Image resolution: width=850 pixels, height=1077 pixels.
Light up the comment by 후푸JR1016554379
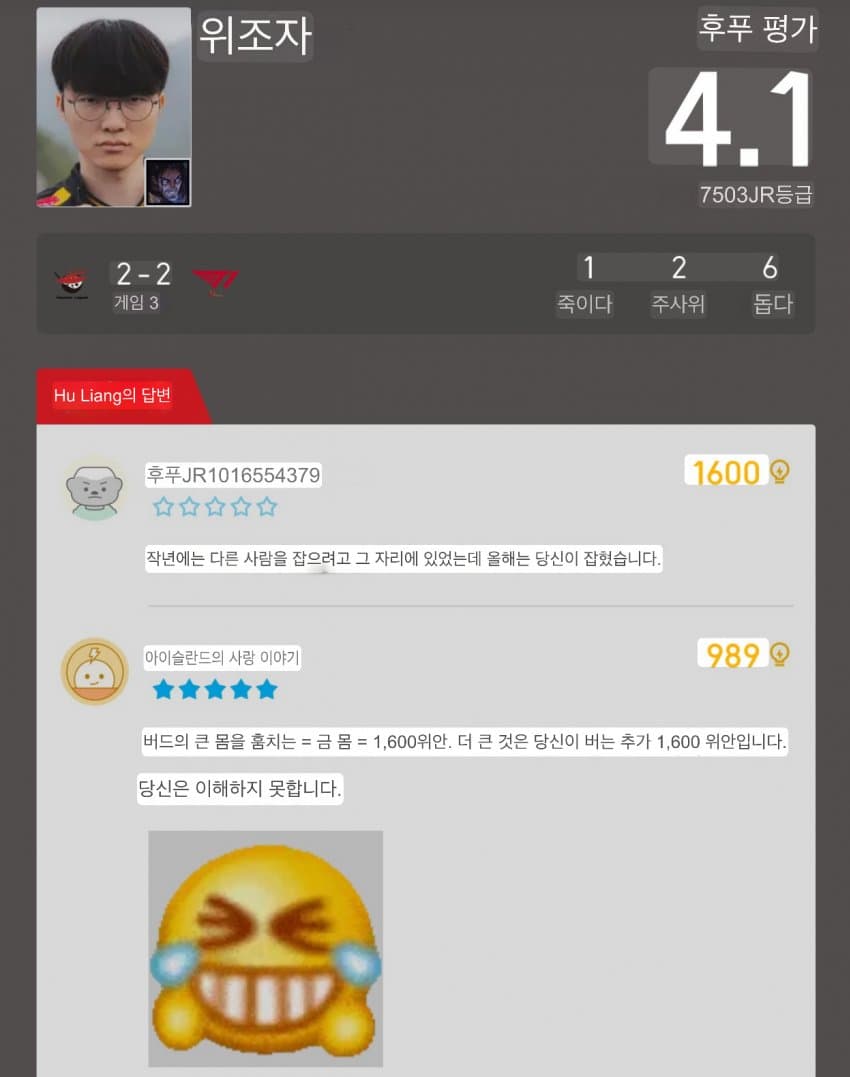pos(780,471)
